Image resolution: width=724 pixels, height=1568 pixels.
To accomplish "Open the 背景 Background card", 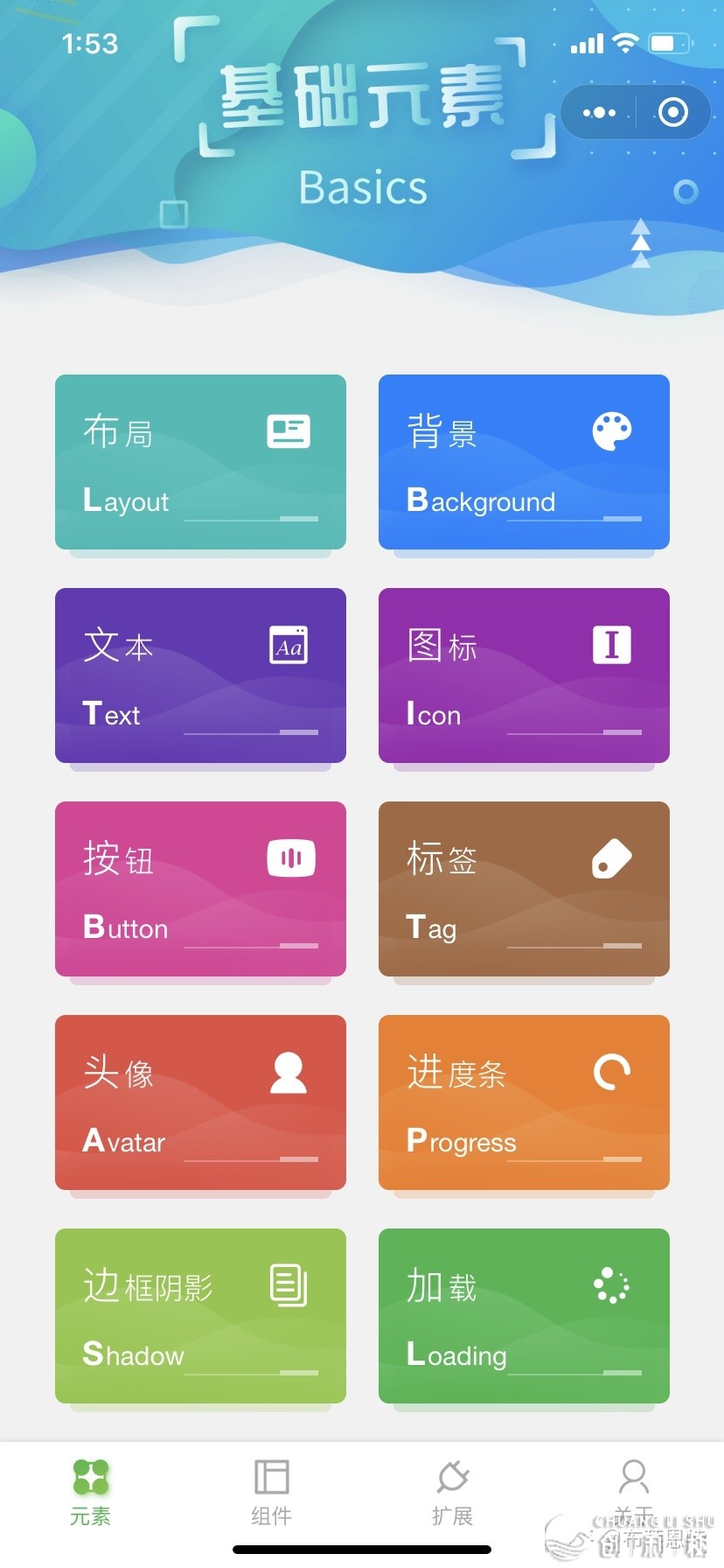I will click(x=523, y=462).
